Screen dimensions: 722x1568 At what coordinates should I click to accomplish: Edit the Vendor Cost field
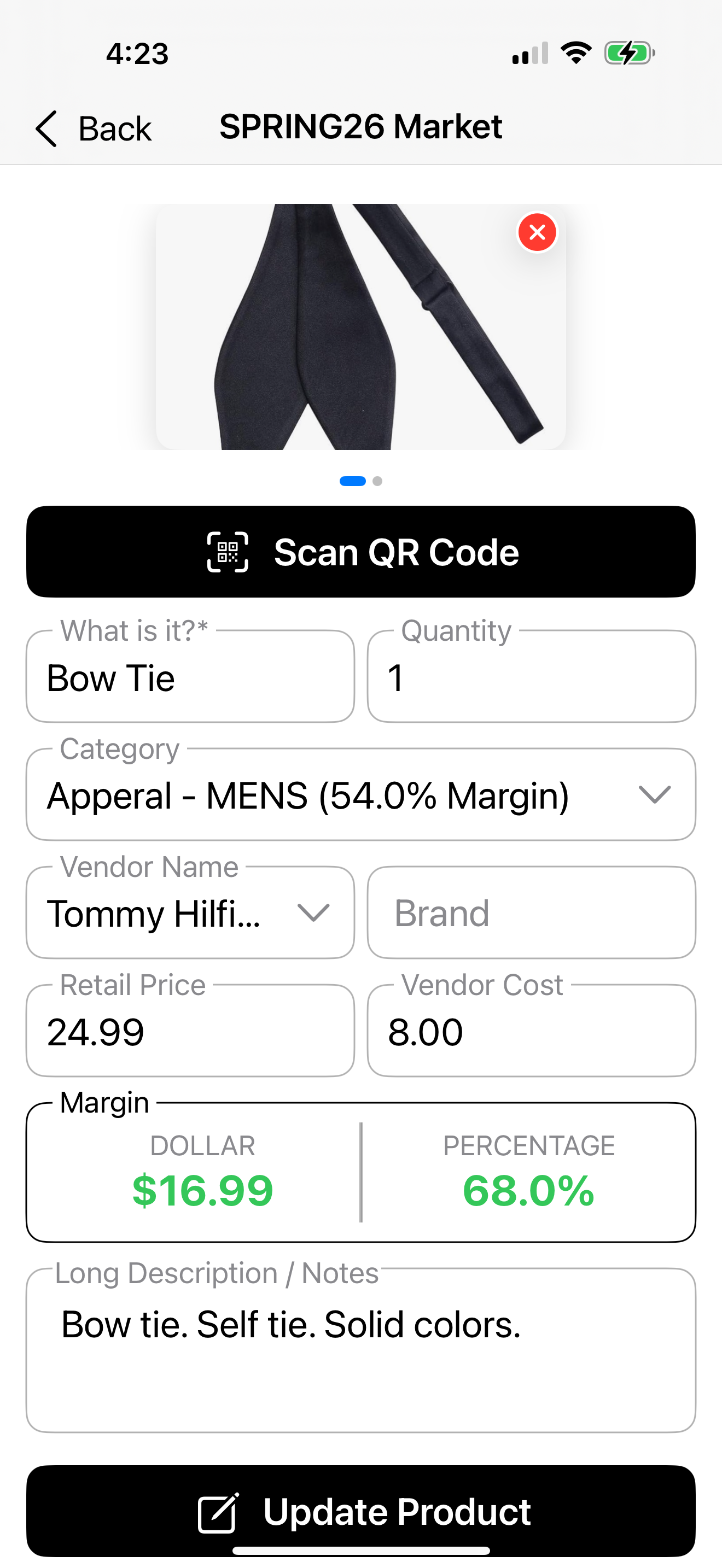(531, 1032)
